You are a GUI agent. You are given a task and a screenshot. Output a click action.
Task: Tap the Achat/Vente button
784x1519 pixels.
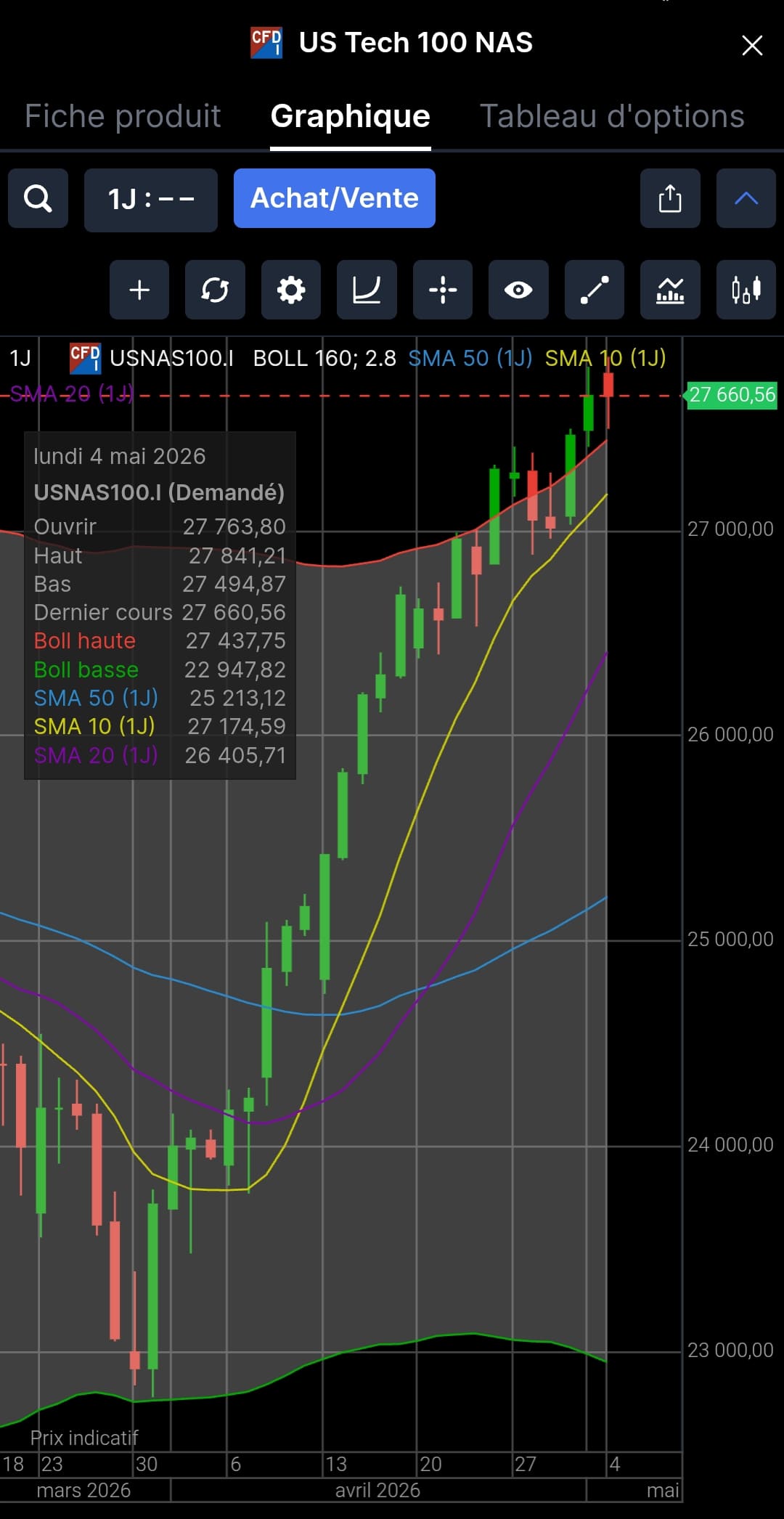point(335,198)
